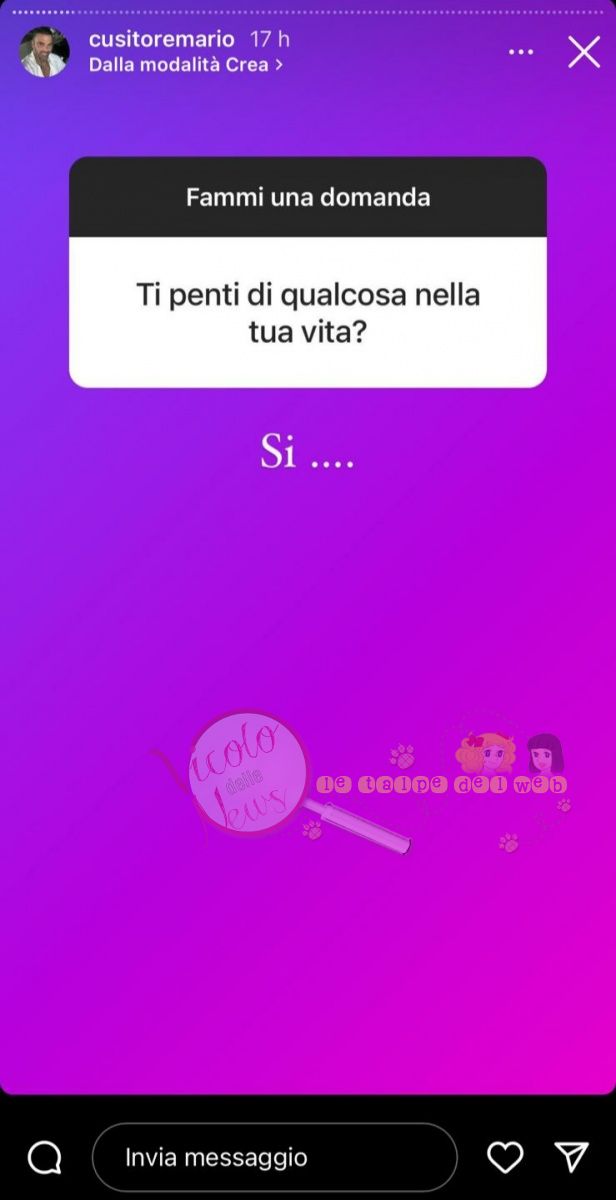The width and height of the screenshot is (616, 1200).
Task: Like this story with the heart
Action: pos(505,1157)
